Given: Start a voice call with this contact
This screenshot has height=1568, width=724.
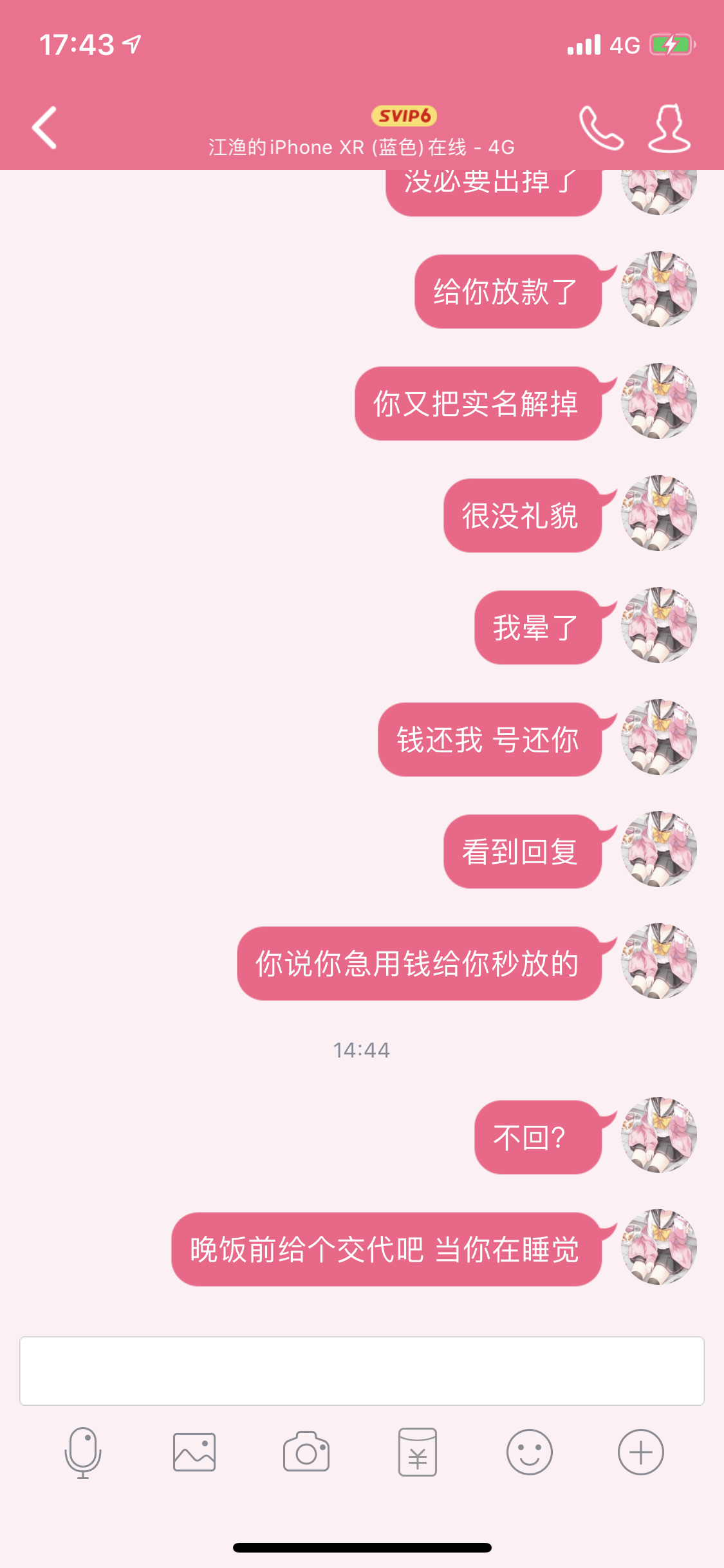Looking at the screenshot, I should tap(601, 127).
